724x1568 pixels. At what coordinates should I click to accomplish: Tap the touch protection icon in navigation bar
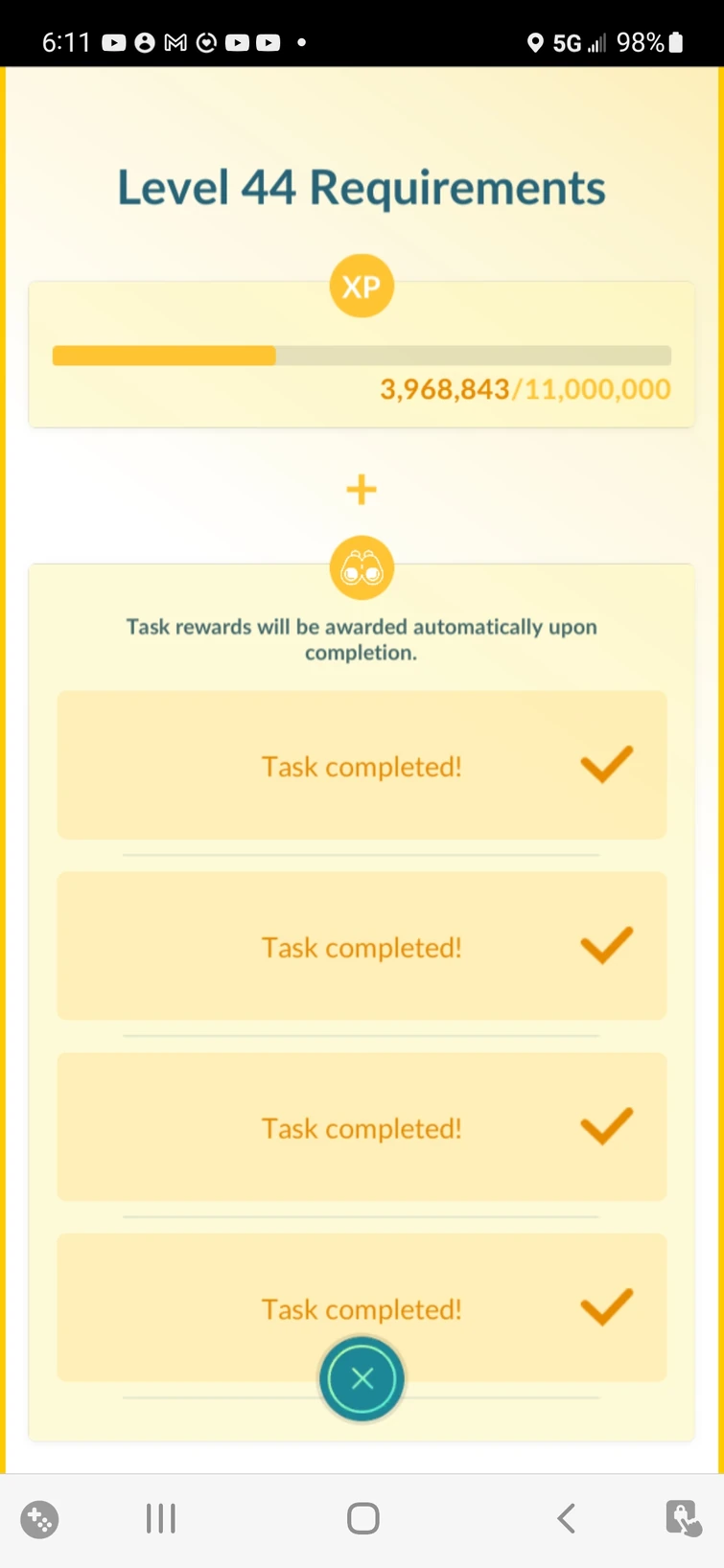coord(684,1519)
